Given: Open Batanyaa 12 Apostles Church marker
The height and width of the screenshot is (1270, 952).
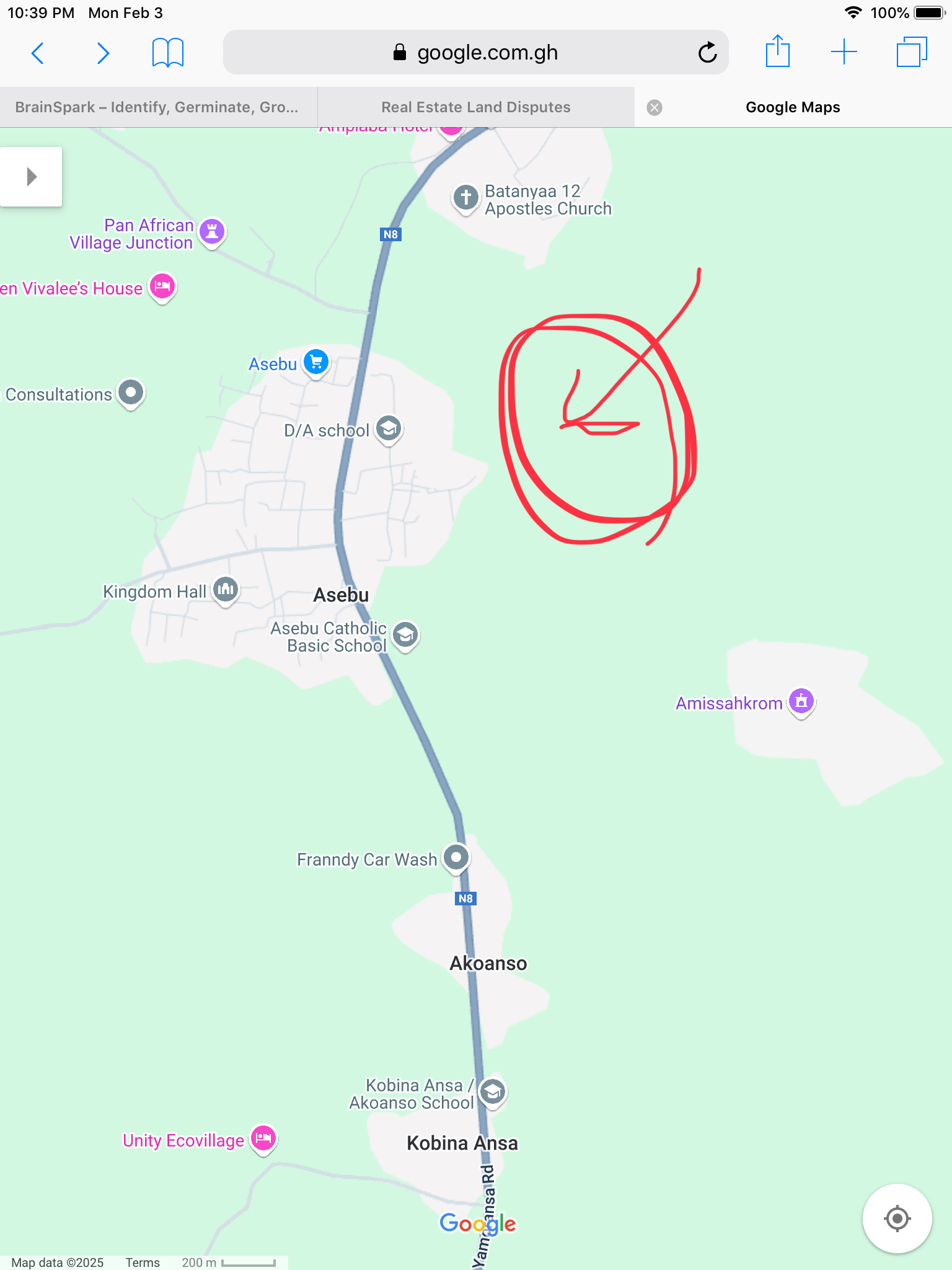Looking at the screenshot, I should point(465,198).
